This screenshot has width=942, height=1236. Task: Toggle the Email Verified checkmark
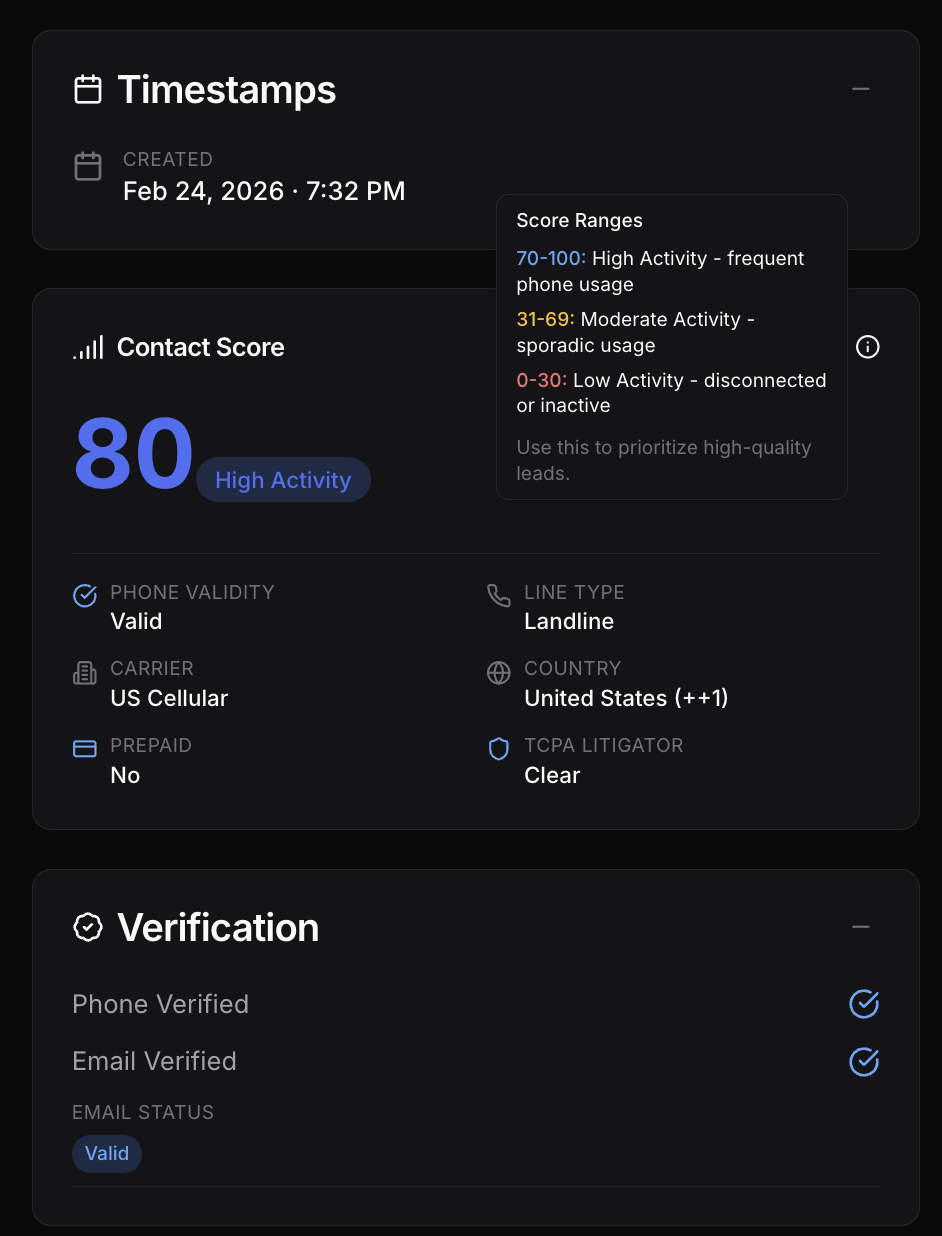tap(863, 1062)
